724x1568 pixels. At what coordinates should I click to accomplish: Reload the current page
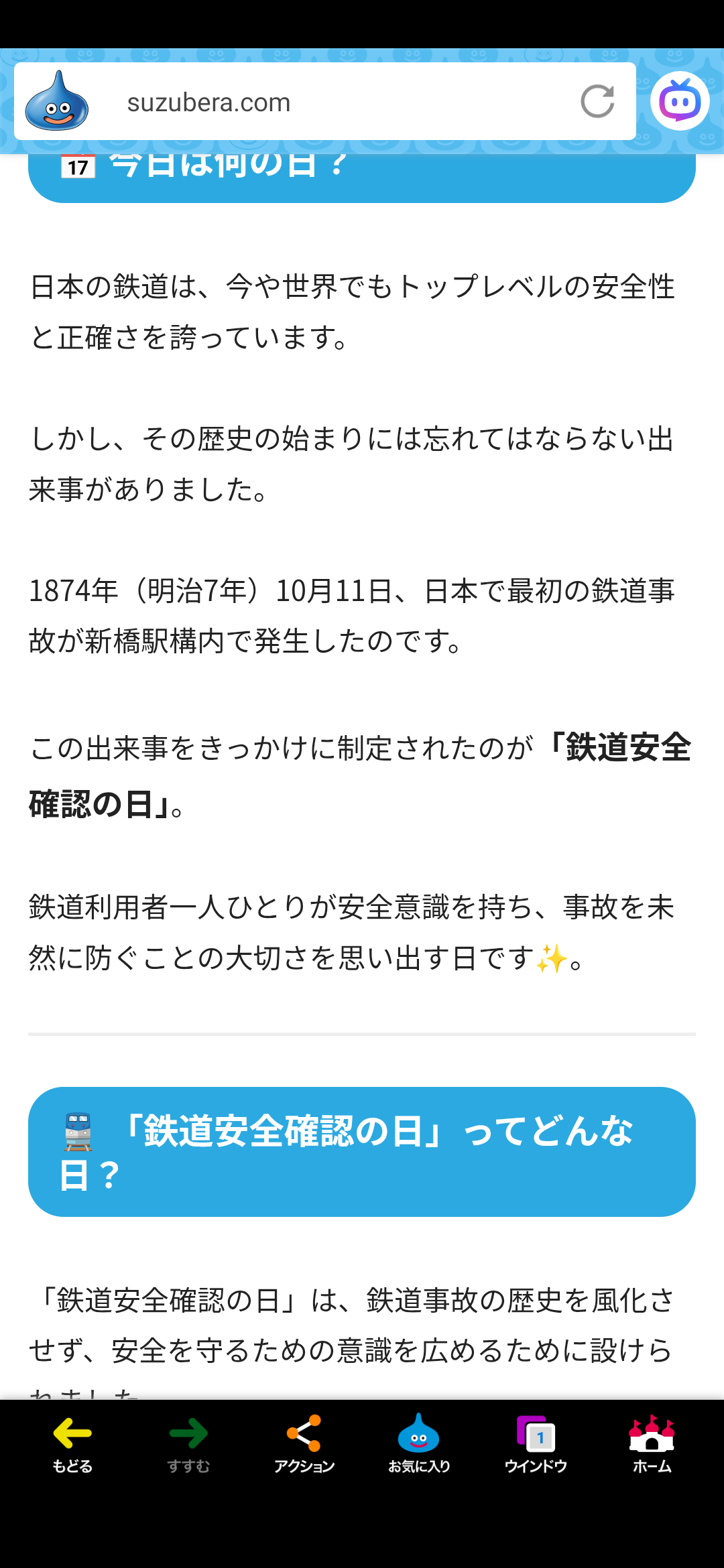click(x=597, y=101)
